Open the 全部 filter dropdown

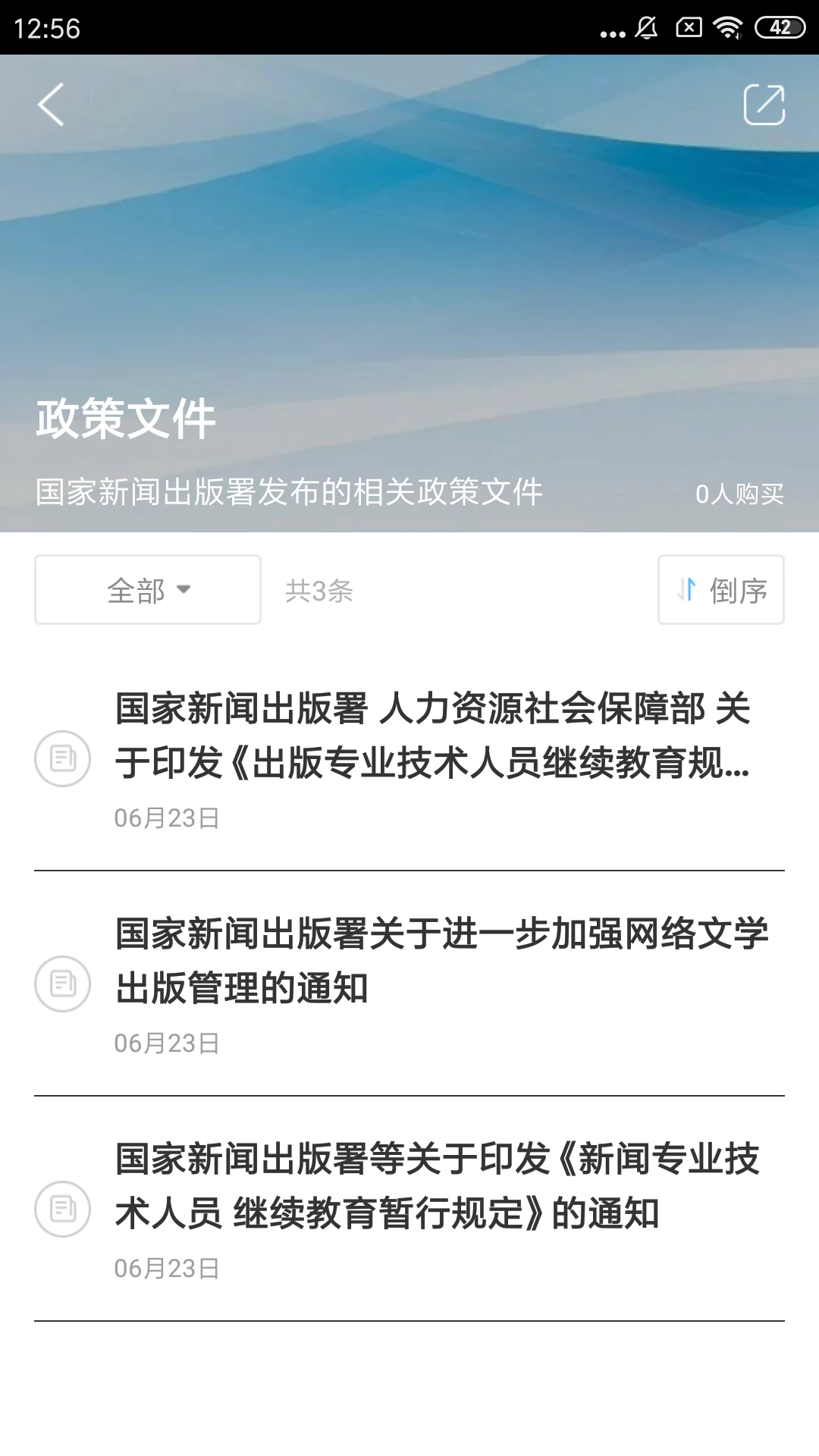point(147,590)
